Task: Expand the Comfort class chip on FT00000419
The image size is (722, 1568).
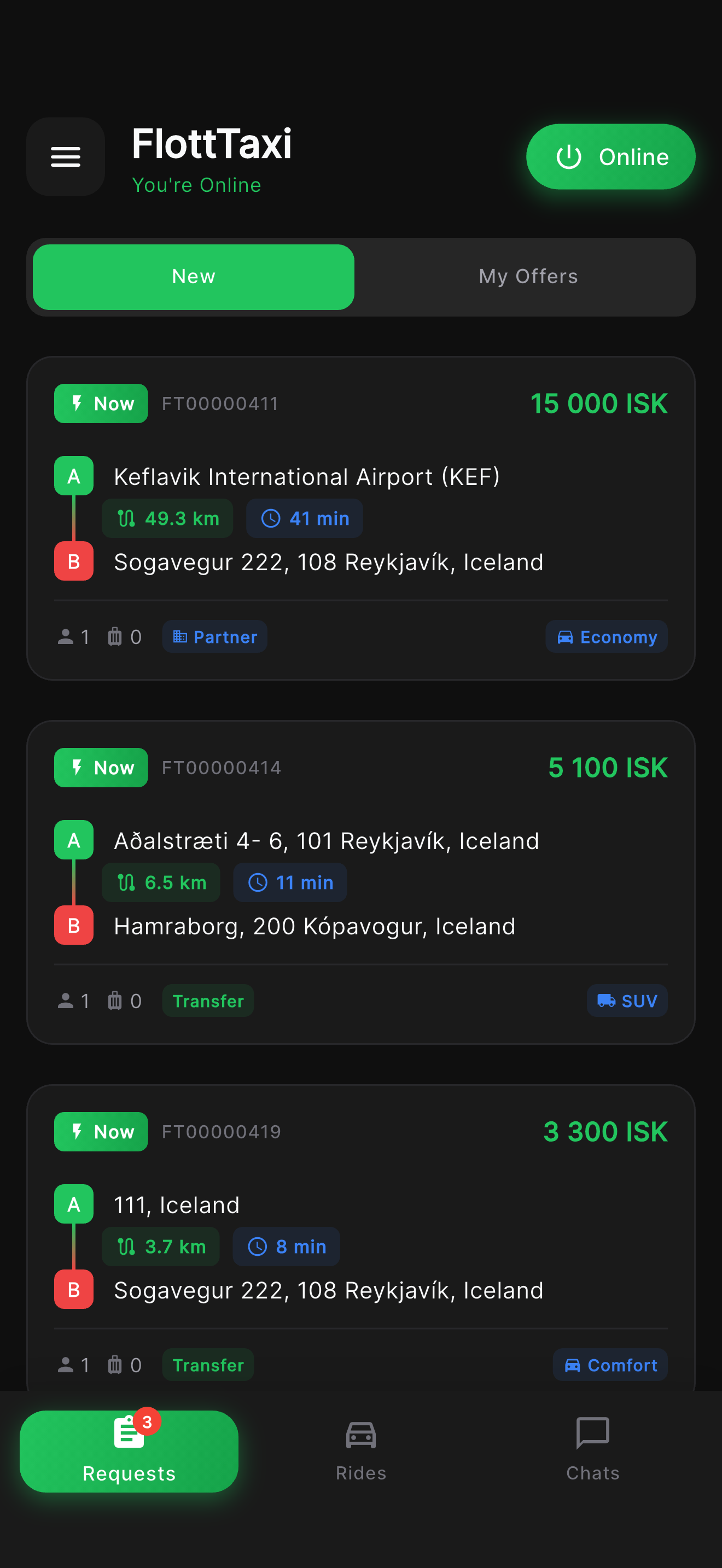Action: pyautogui.click(x=609, y=1365)
